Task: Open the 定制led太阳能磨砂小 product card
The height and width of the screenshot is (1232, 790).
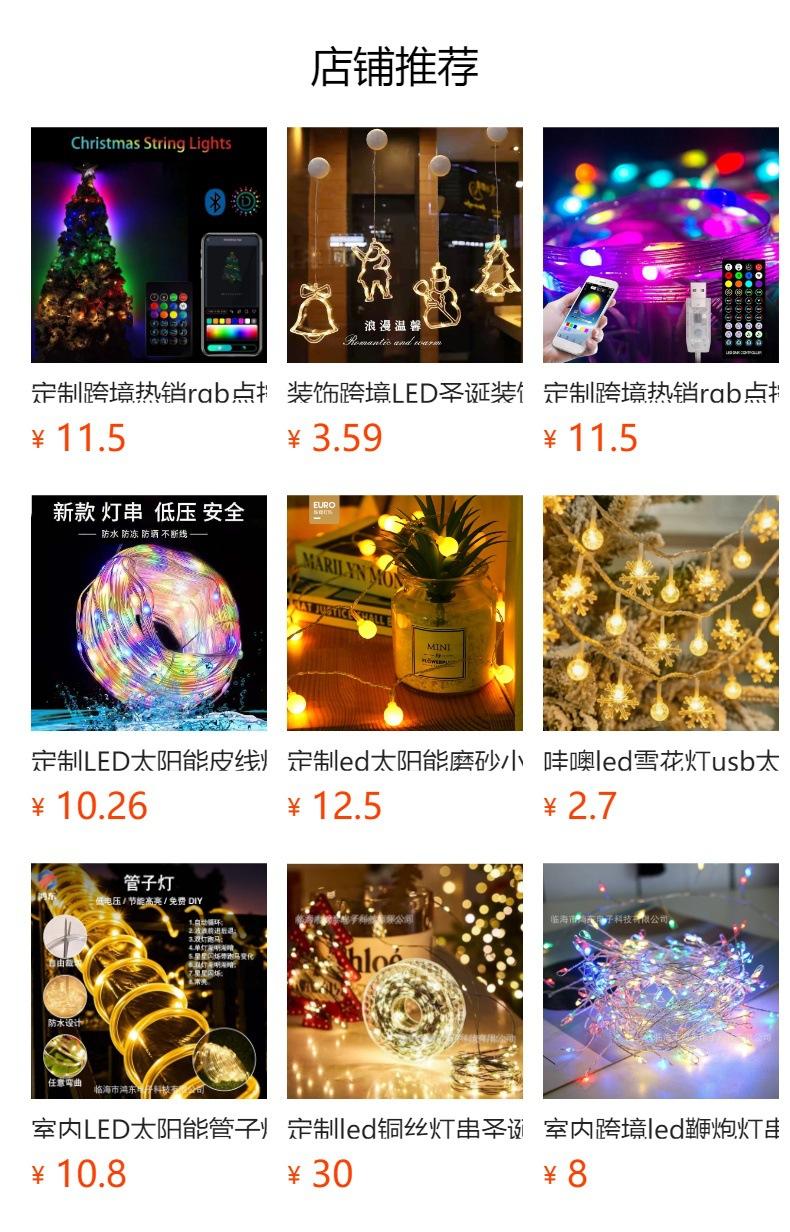Action: click(x=405, y=613)
